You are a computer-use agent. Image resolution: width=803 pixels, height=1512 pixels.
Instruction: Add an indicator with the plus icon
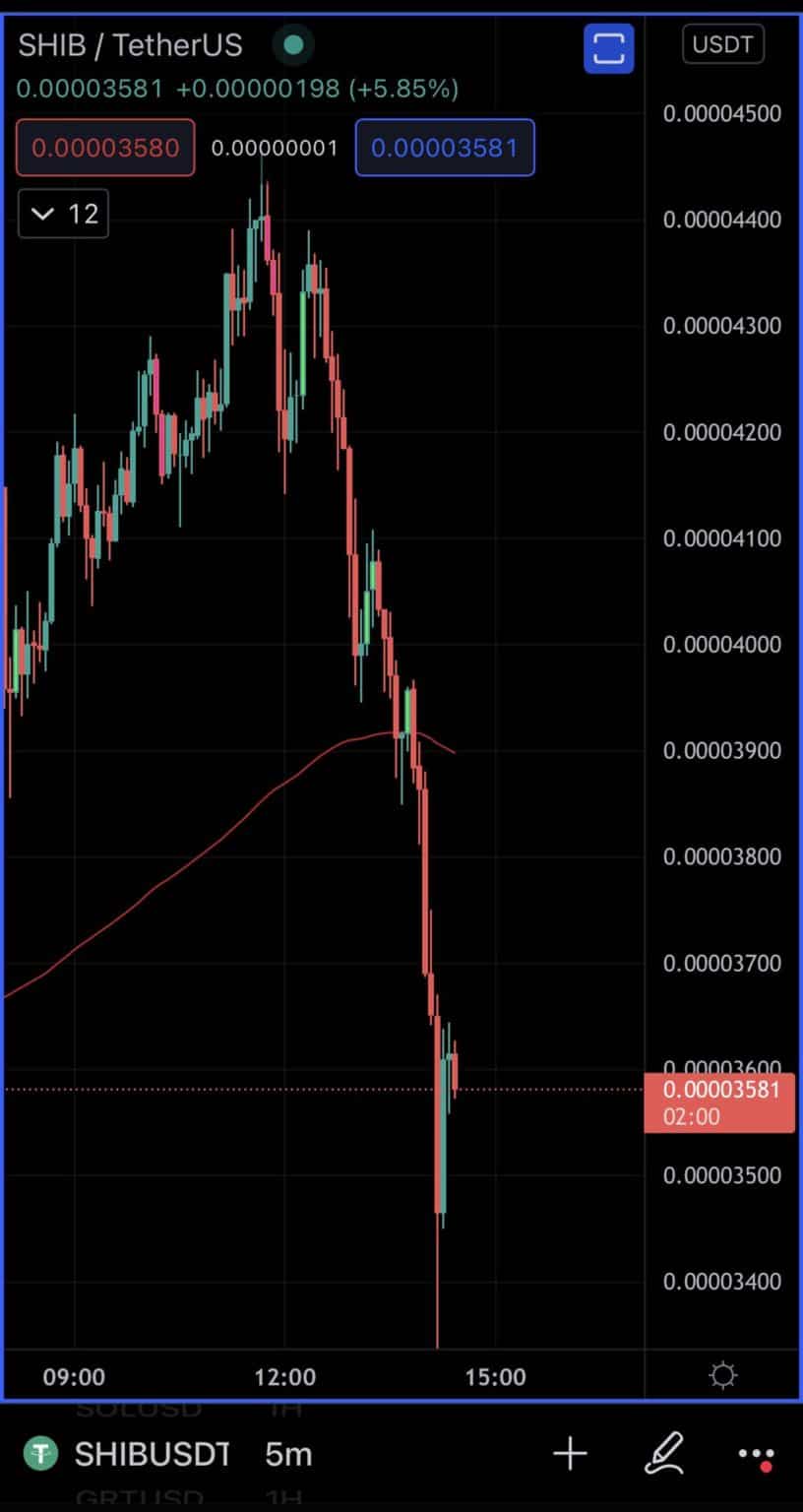(570, 1453)
